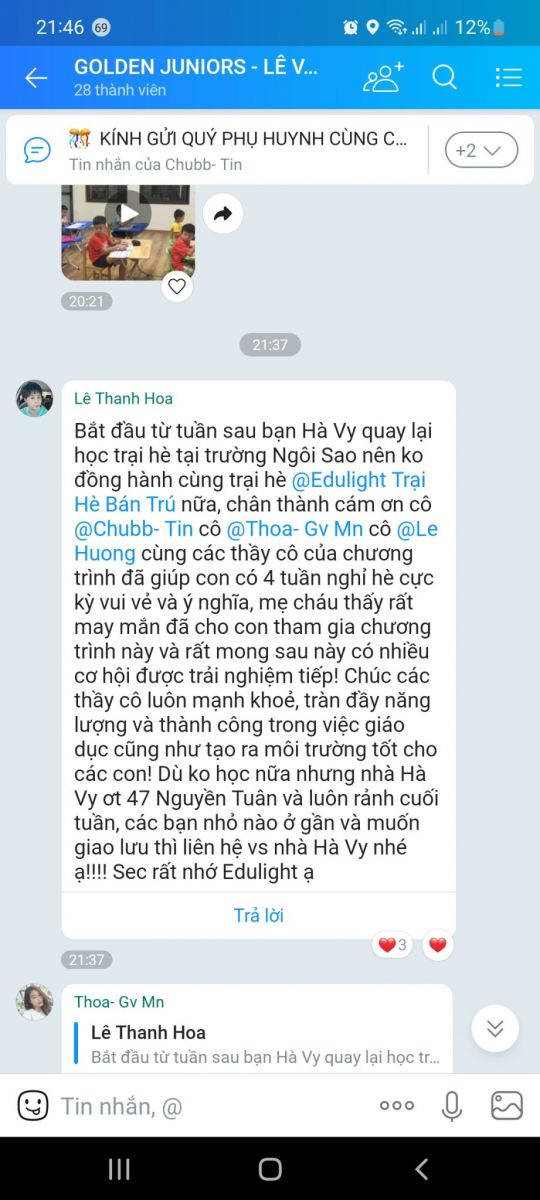Image resolution: width=540 pixels, height=1200 pixels.
Task: Open the group options menu
Action: (x=508, y=78)
